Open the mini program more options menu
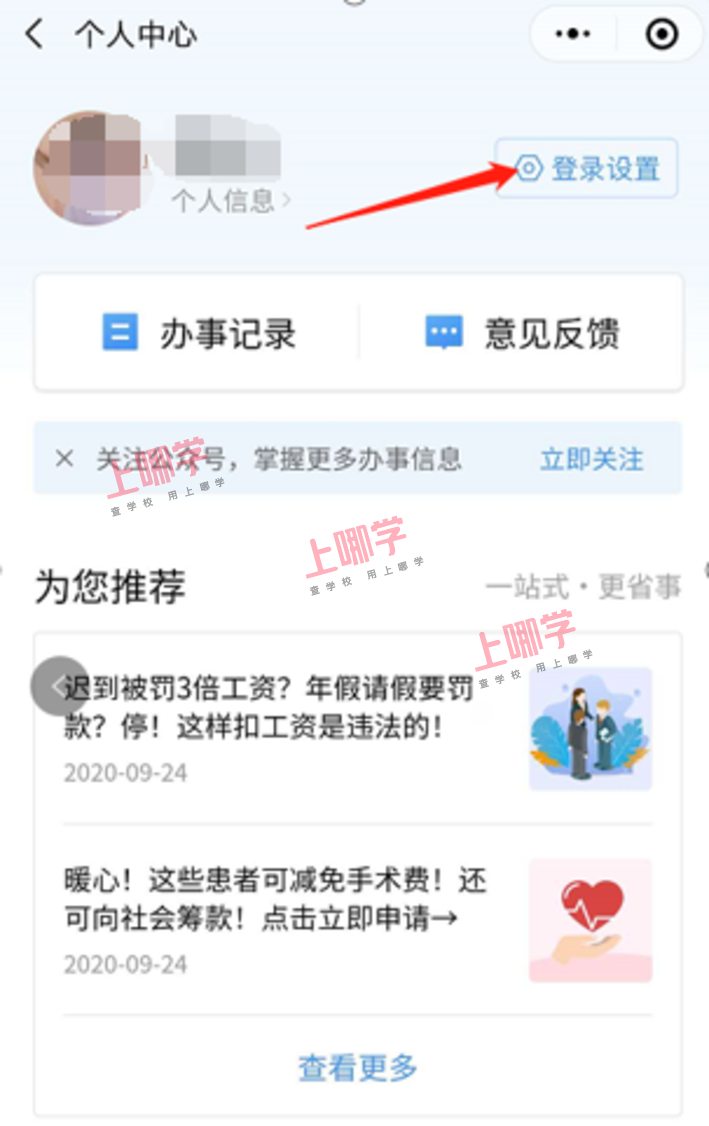This screenshot has width=709, height=1126. [x=572, y=35]
